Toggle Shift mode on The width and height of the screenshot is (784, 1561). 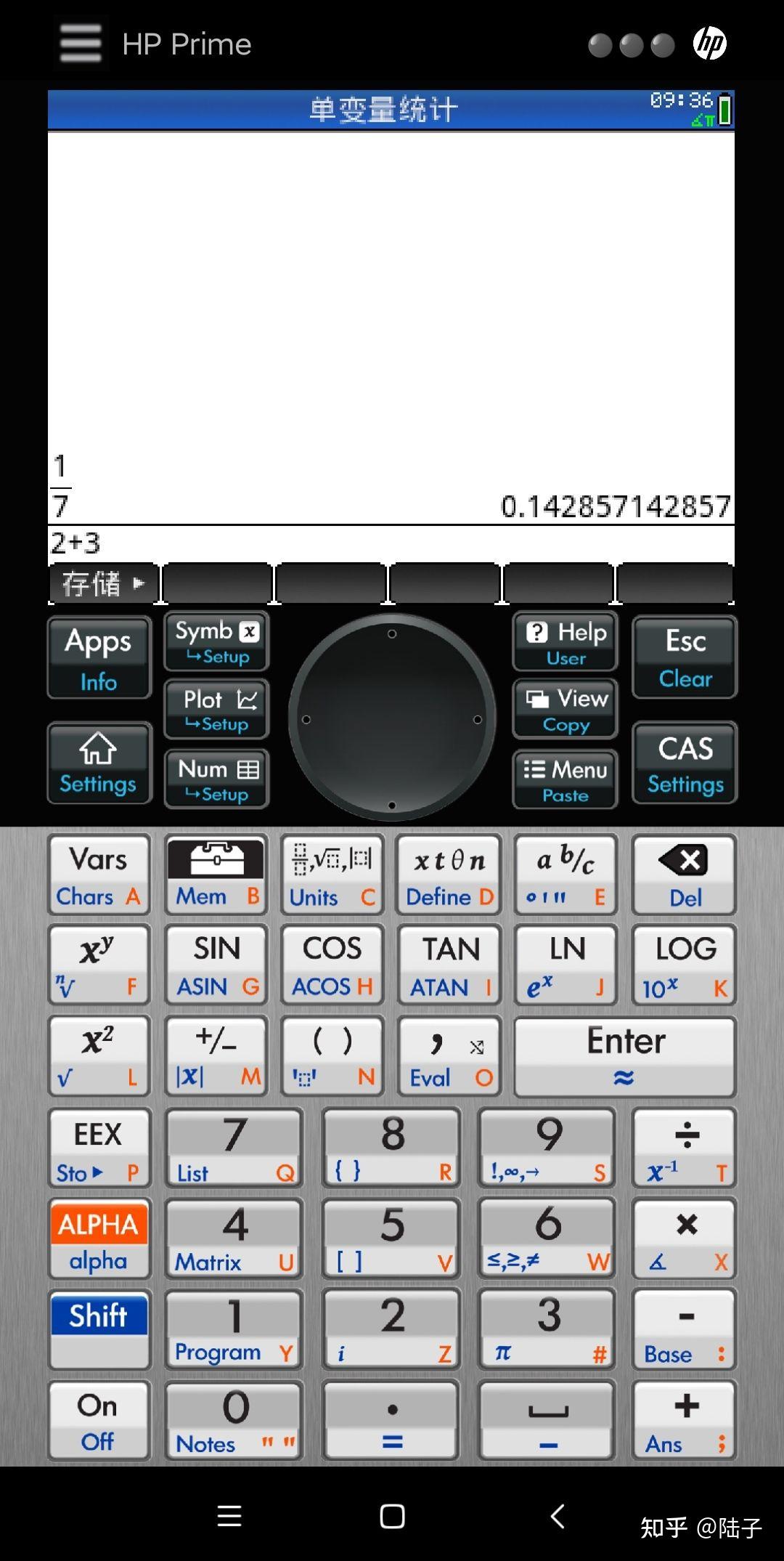99,1329
